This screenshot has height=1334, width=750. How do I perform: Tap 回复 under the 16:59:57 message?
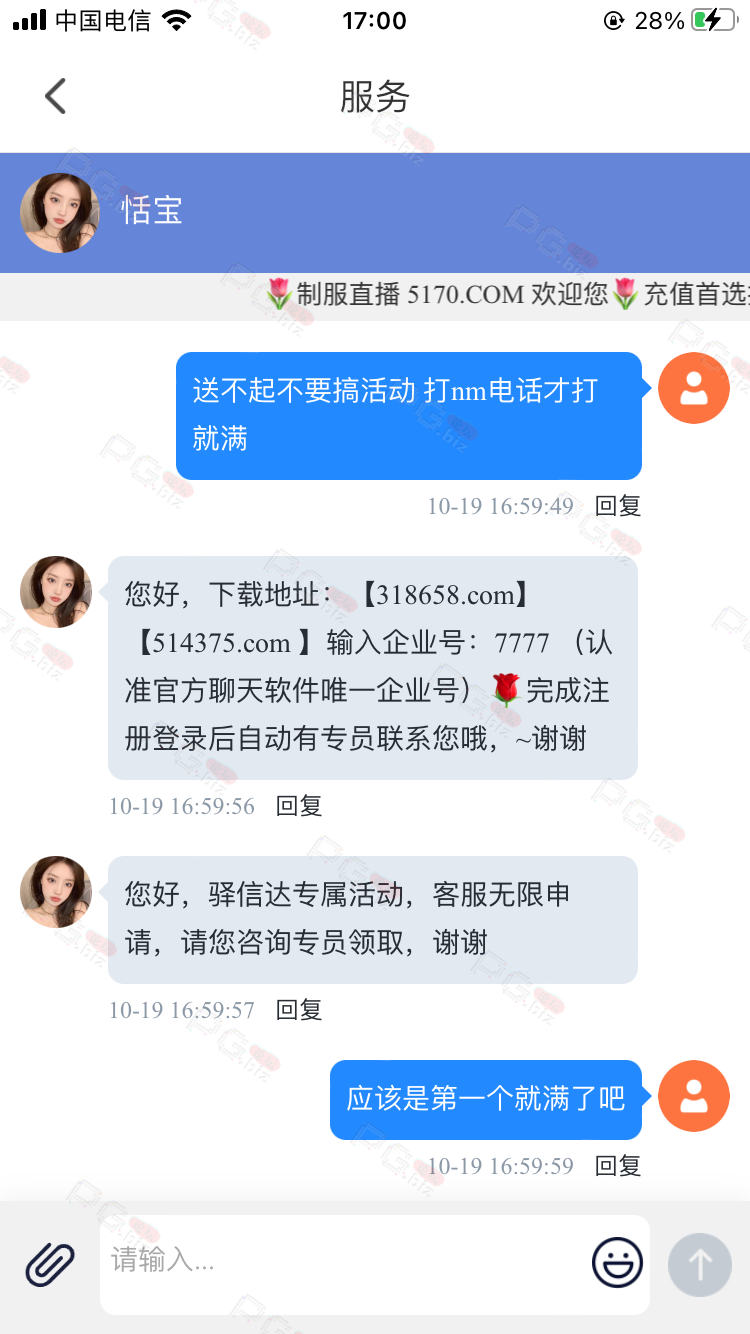pyautogui.click(x=298, y=1010)
